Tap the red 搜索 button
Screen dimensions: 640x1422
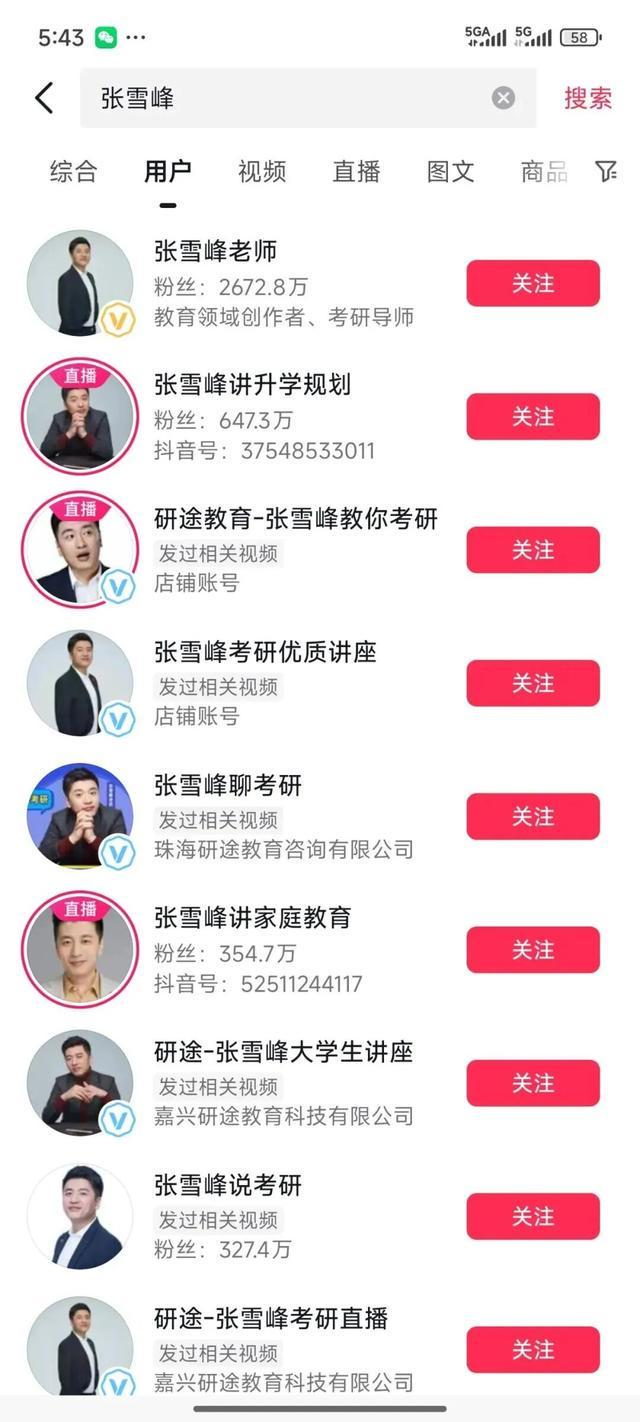pyautogui.click(x=587, y=98)
